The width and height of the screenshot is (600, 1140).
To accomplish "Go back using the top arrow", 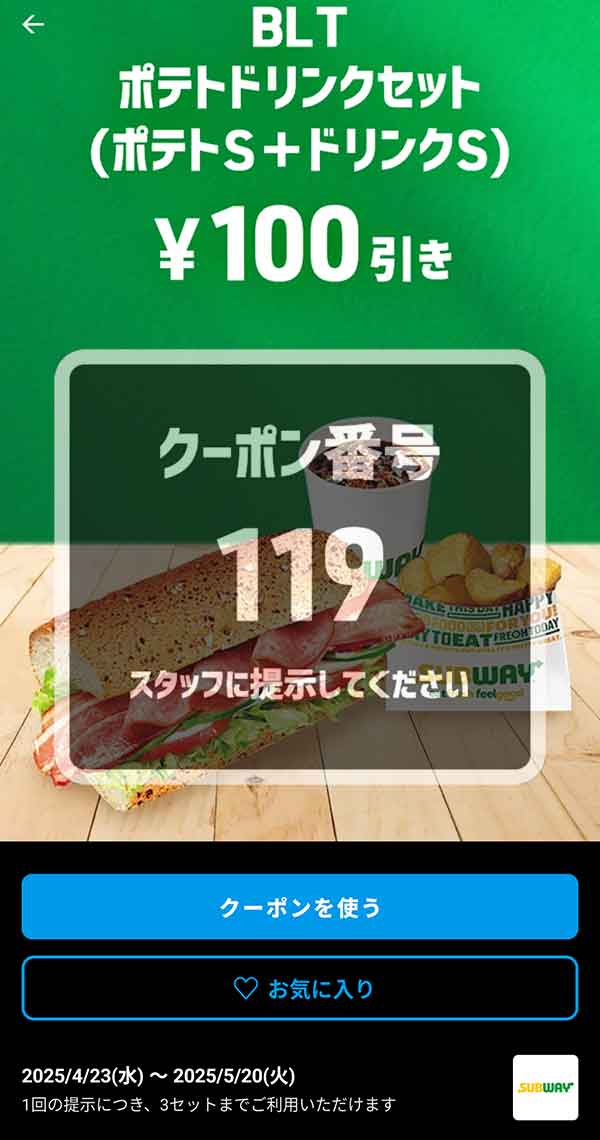I will (33, 25).
